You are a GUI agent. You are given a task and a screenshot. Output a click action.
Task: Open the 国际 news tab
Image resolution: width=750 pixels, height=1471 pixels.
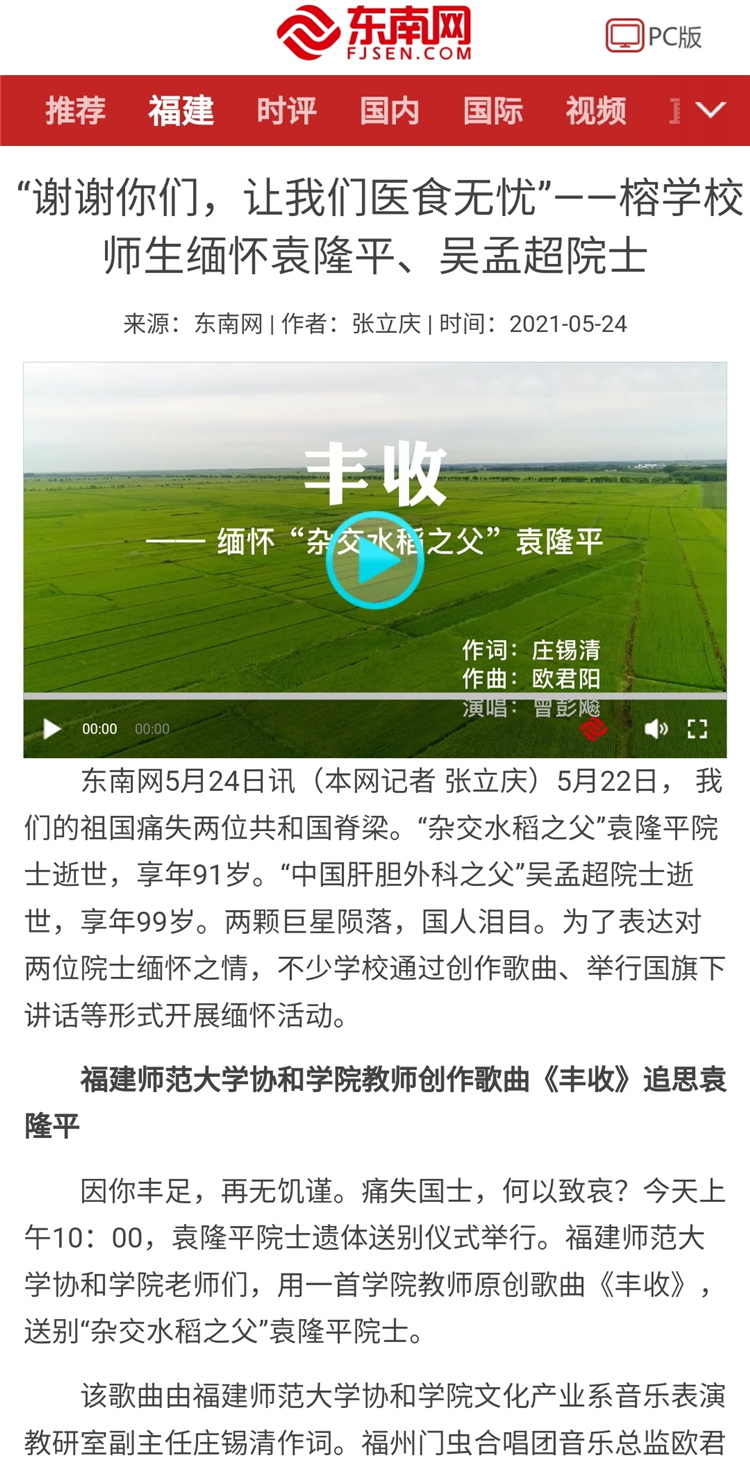click(492, 110)
